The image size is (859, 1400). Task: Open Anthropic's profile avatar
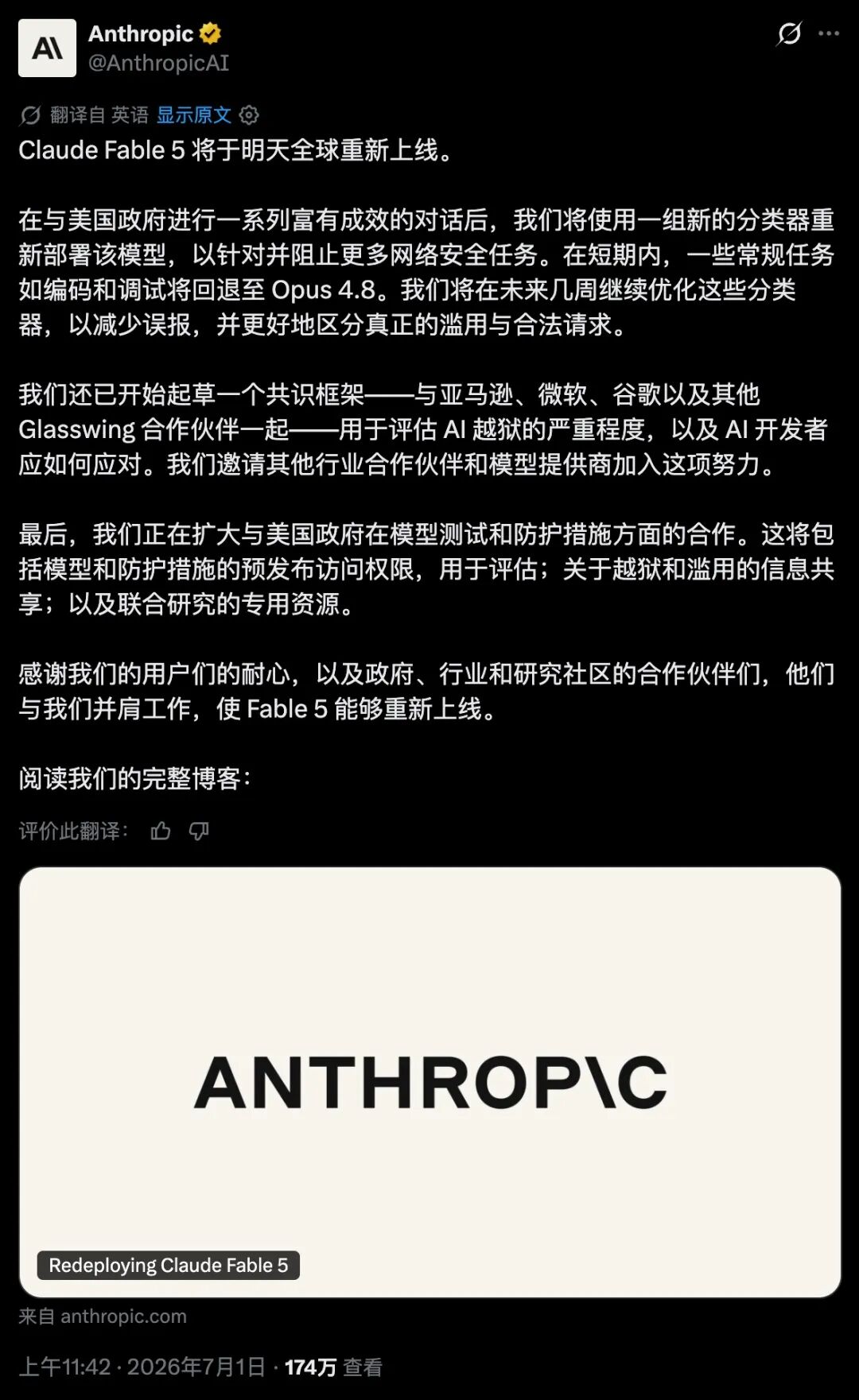click(x=47, y=48)
